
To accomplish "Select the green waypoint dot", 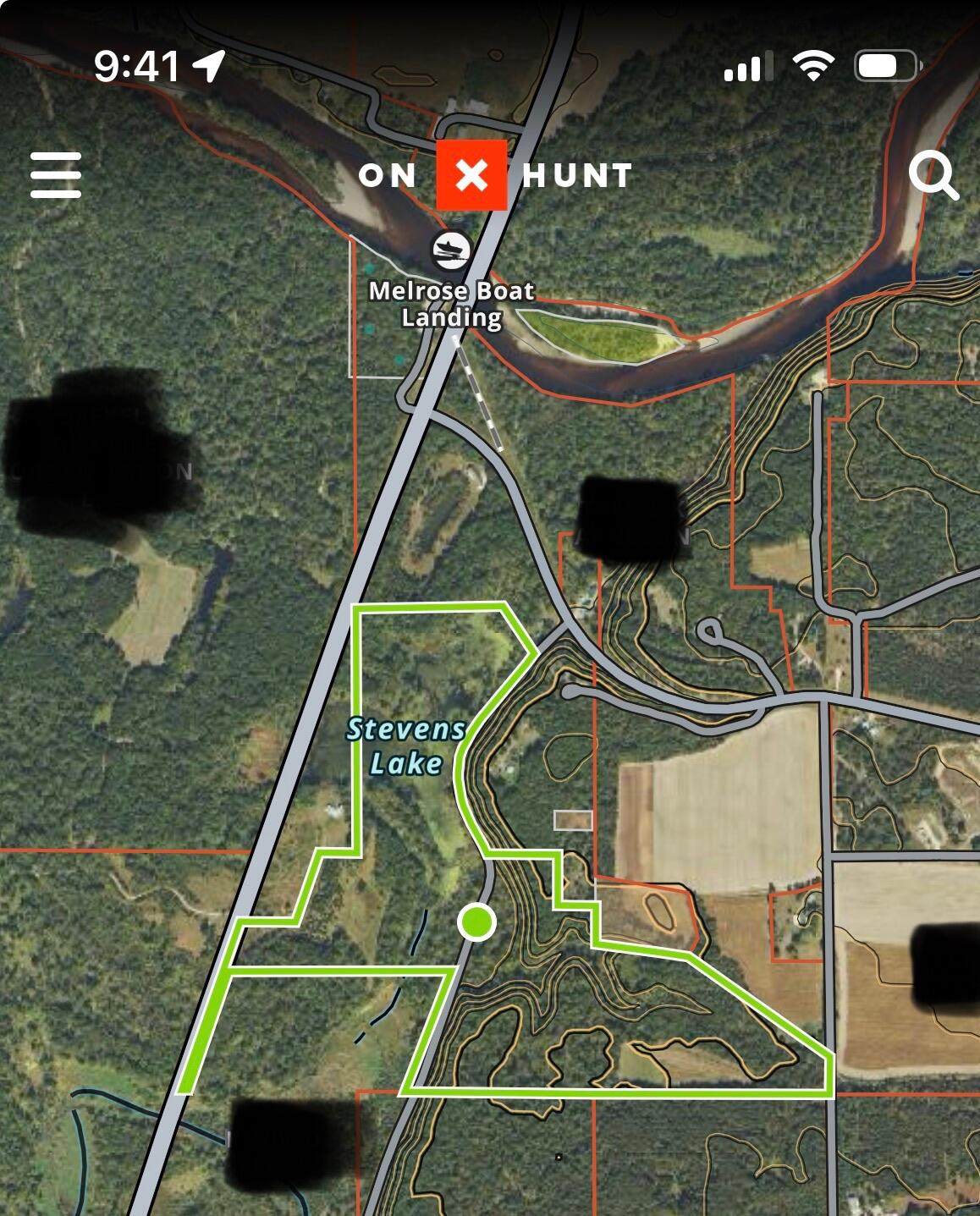I will tap(477, 922).
